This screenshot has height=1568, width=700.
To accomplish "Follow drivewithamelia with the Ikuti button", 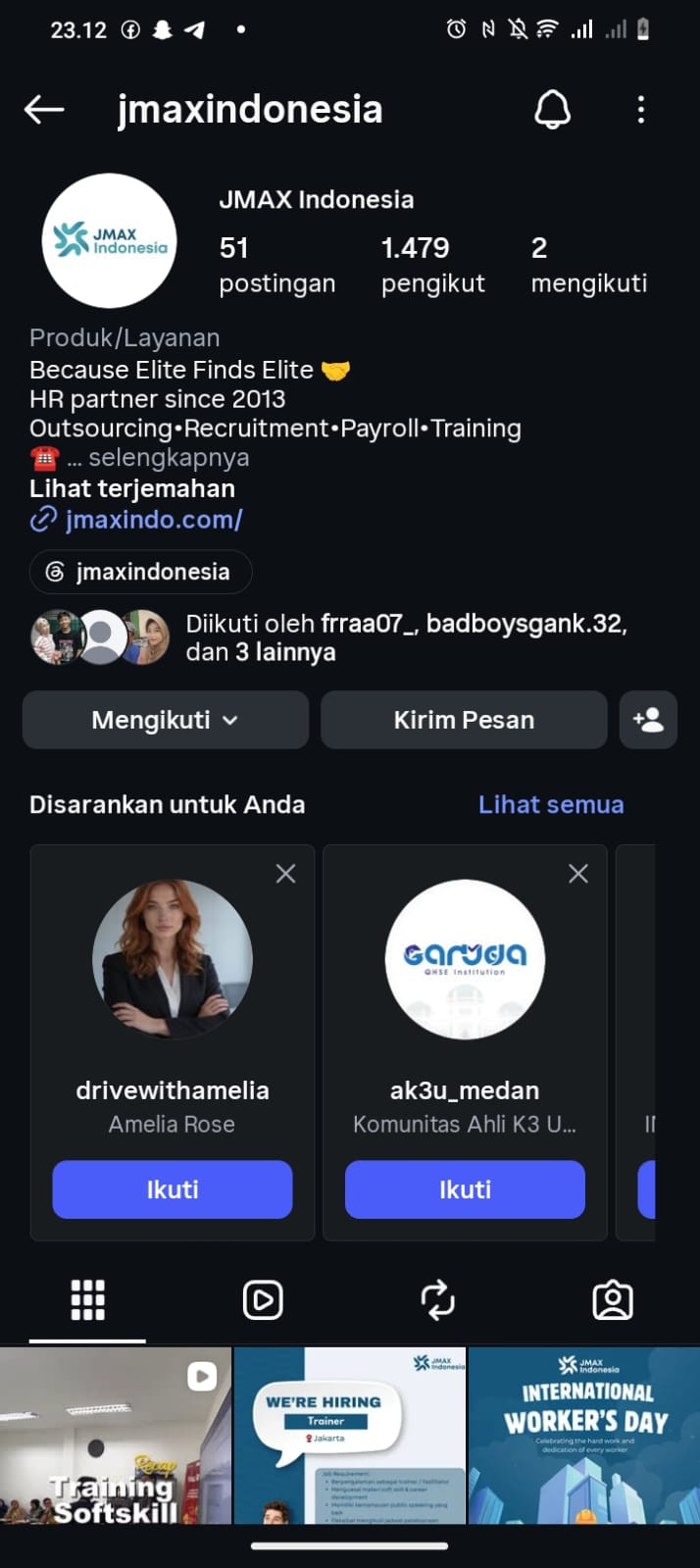I will coord(173,1189).
